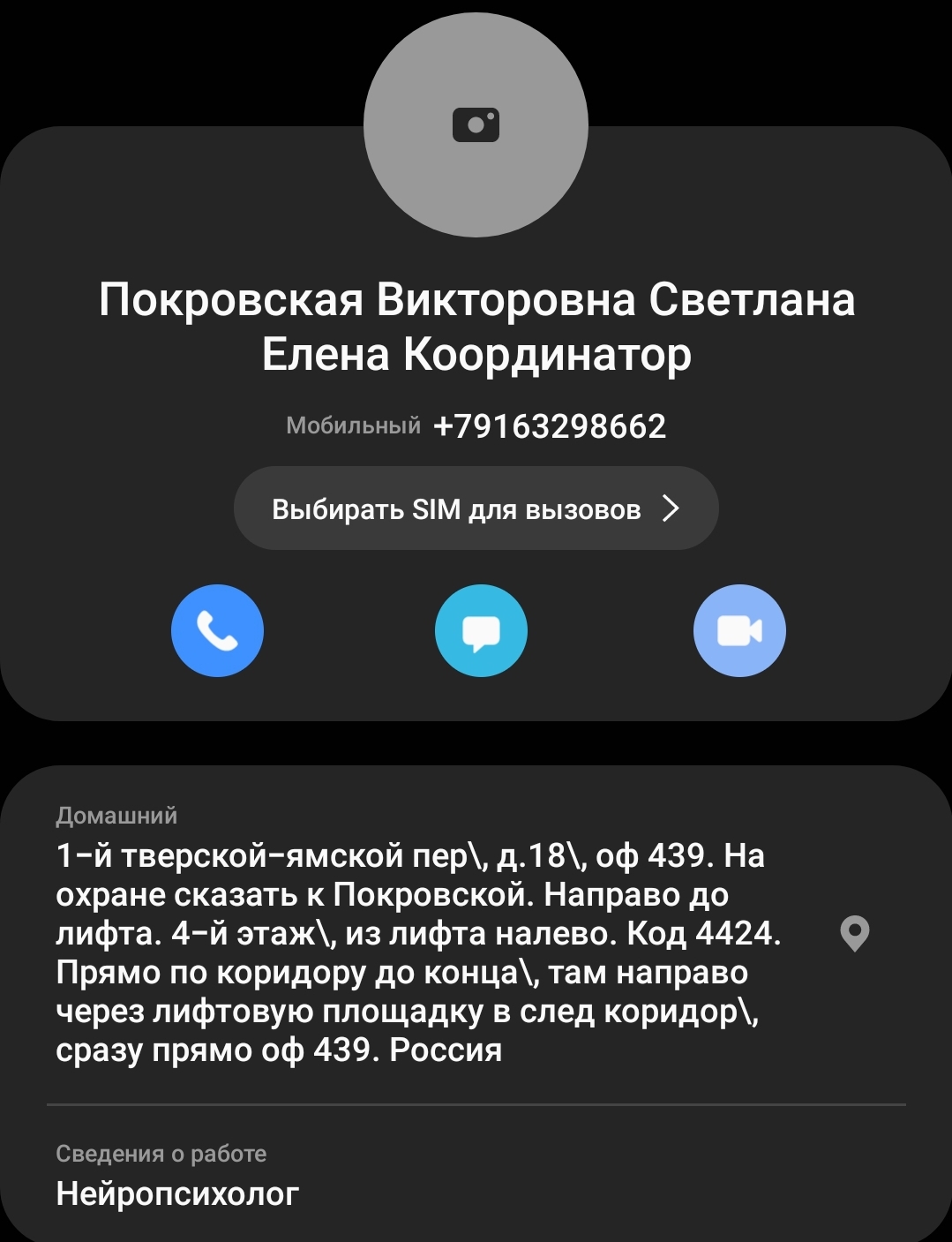Start a video call with the contact
This screenshot has height=1242, width=952.
739,630
